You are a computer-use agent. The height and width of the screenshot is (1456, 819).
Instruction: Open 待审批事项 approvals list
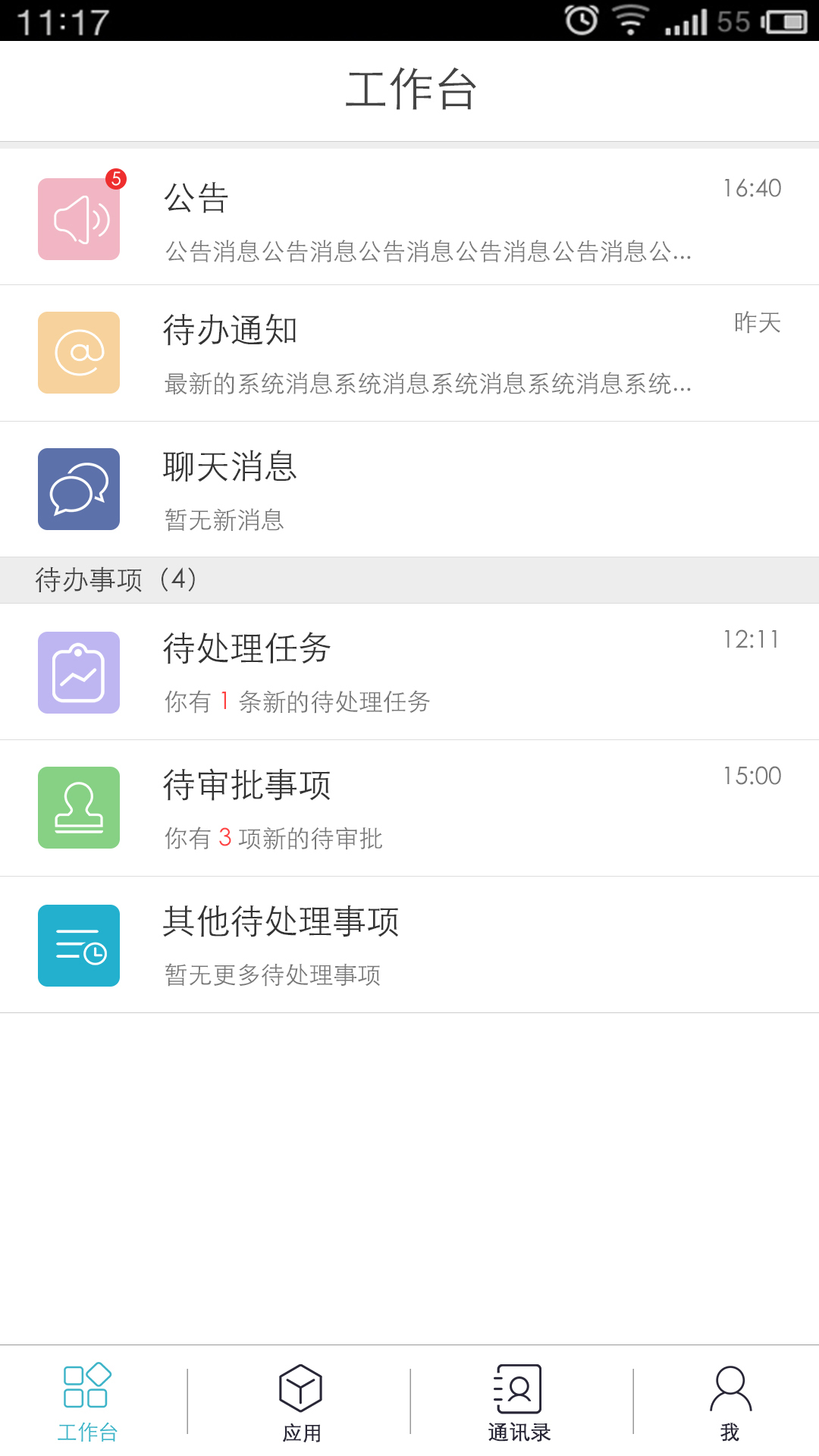(409, 808)
